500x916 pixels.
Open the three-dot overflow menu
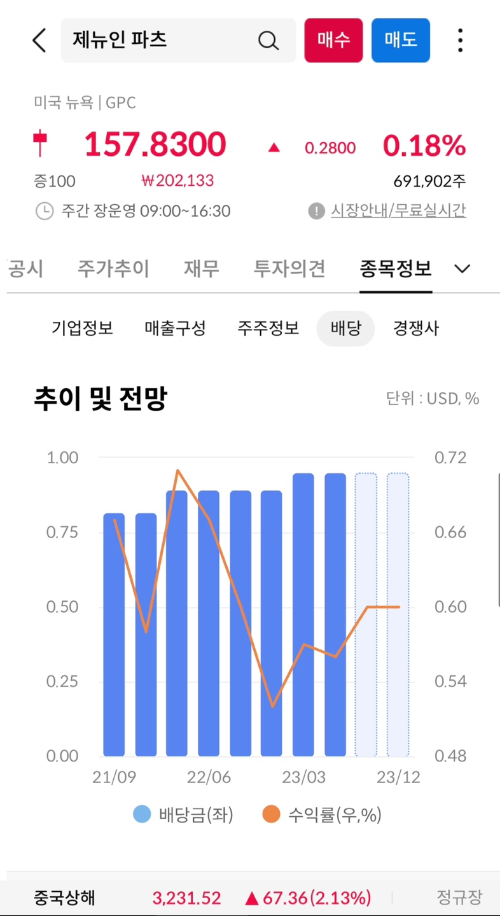460,40
